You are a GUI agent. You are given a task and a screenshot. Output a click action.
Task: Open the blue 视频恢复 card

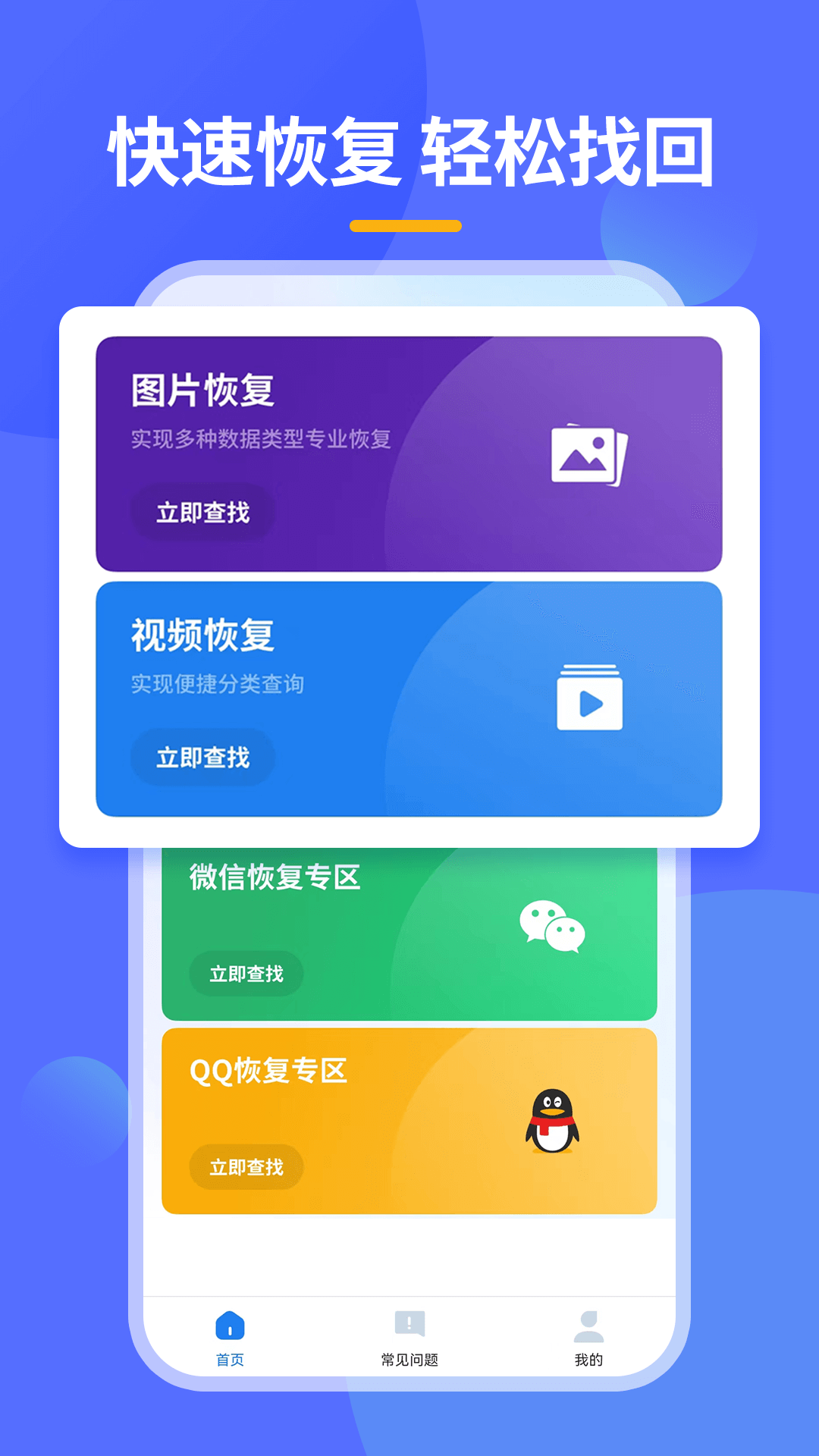tap(409, 698)
